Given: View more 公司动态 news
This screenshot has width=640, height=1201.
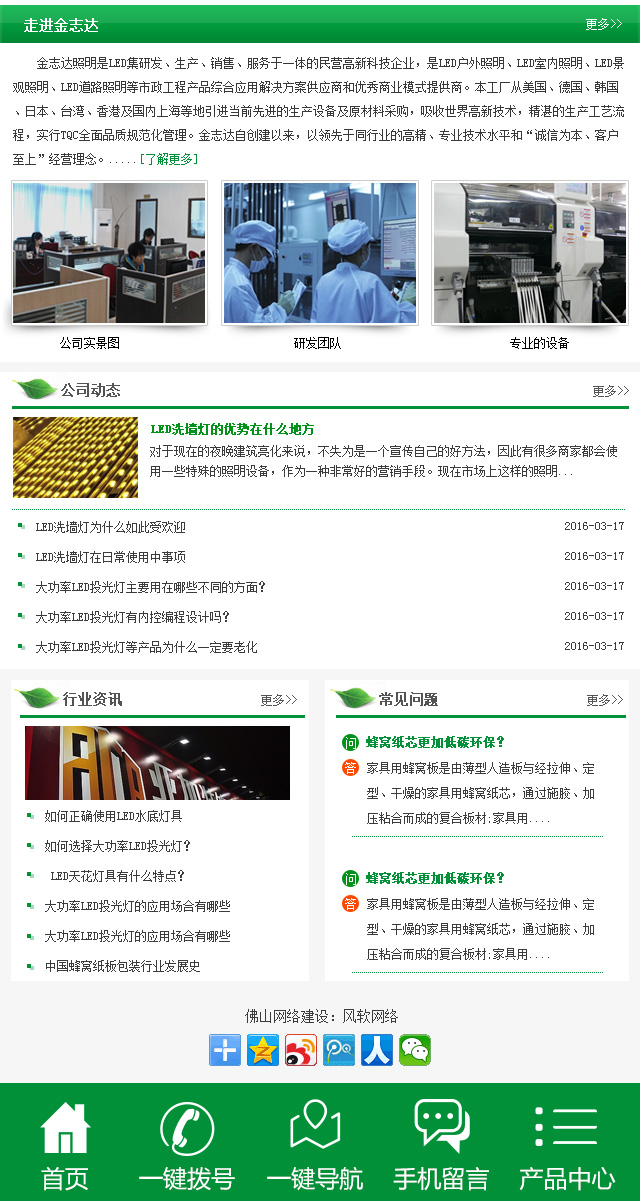Looking at the screenshot, I should pos(610,391).
